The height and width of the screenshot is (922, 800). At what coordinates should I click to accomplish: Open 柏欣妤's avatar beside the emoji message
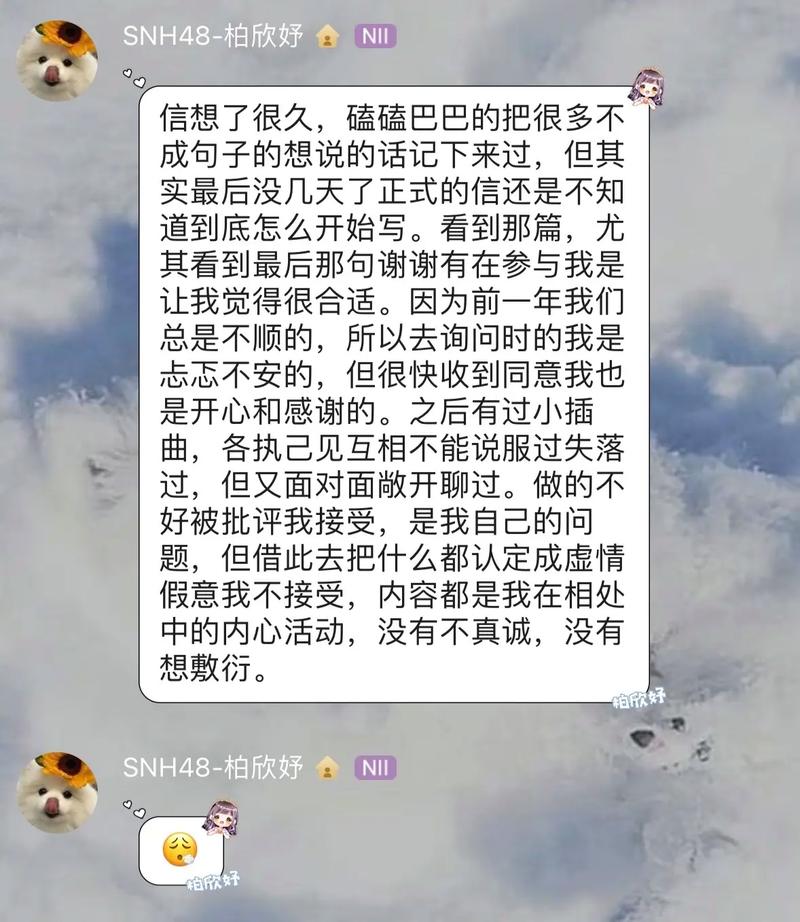57,790
